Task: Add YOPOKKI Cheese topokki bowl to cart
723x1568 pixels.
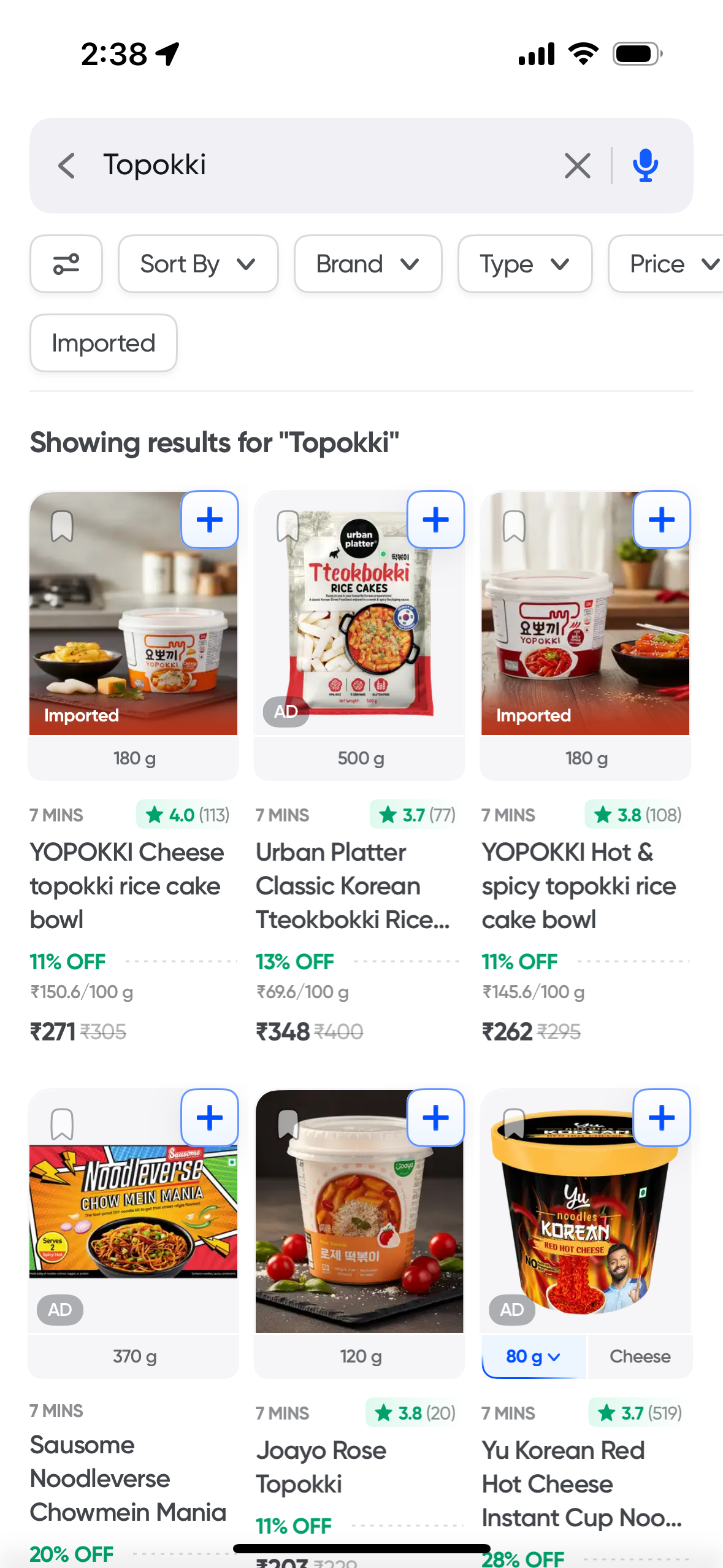Action: point(210,520)
